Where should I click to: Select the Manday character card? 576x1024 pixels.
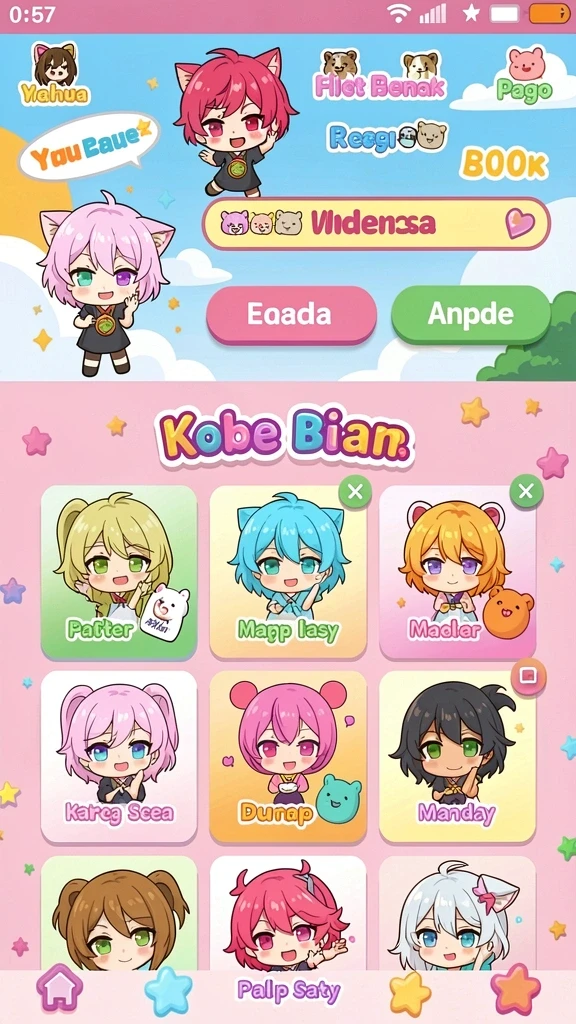tap(457, 756)
